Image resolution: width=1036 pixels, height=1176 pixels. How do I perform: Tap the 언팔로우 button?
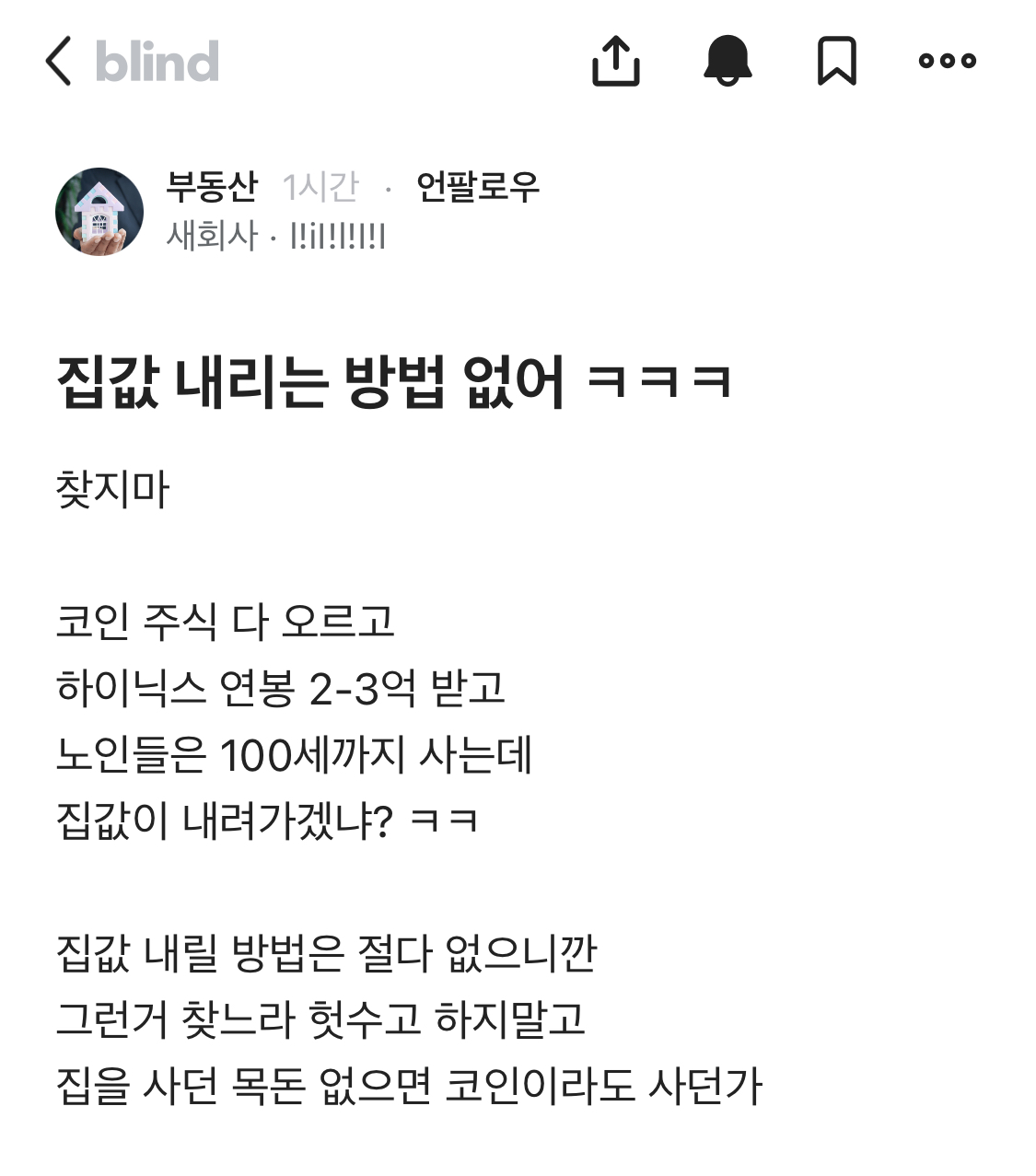pos(477,187)
